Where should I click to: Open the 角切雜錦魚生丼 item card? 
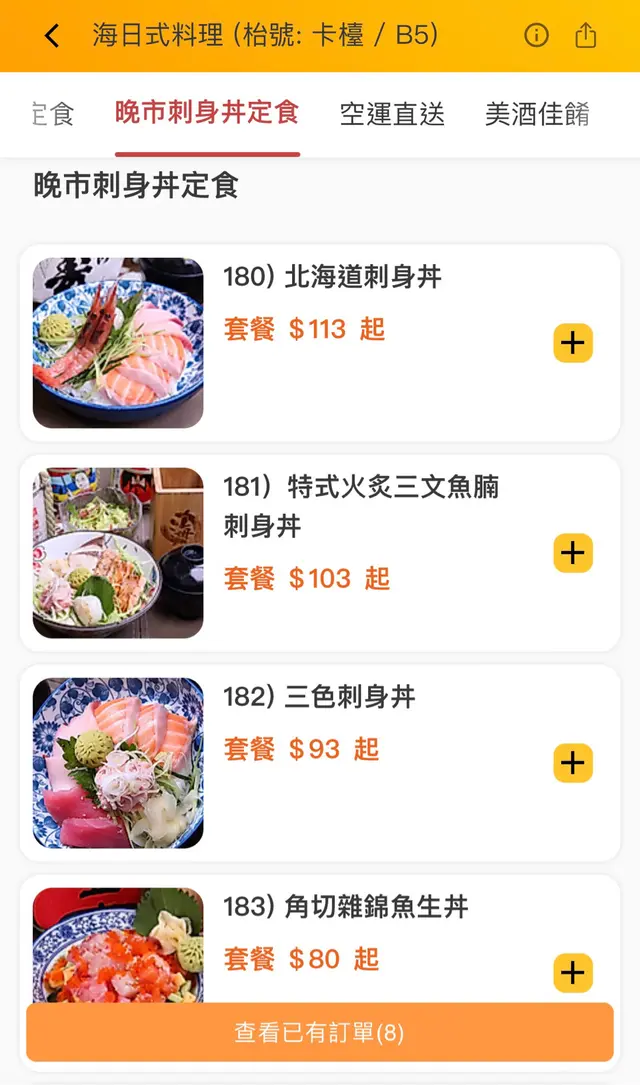pyautogui.click(x=380, y=920)
